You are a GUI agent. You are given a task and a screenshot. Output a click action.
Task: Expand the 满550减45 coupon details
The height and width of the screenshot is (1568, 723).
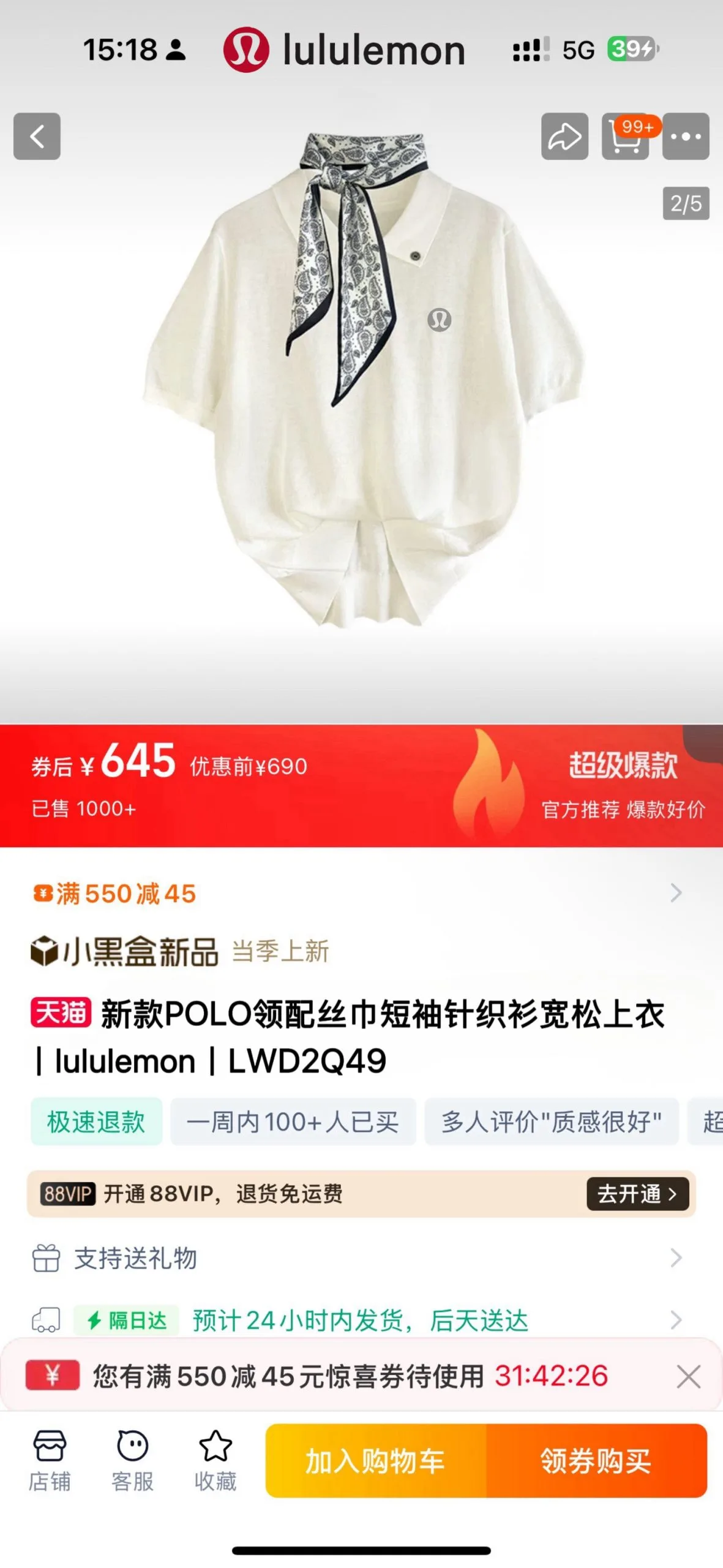(x=675, y=893)
